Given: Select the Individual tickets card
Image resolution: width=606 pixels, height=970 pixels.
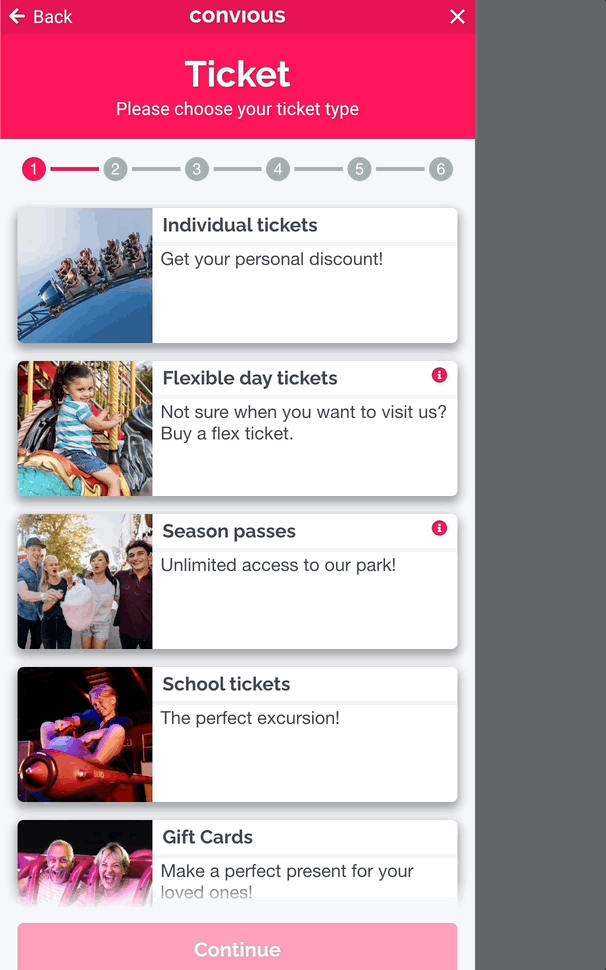Looking at the screenshot, I should coord(237,275).
